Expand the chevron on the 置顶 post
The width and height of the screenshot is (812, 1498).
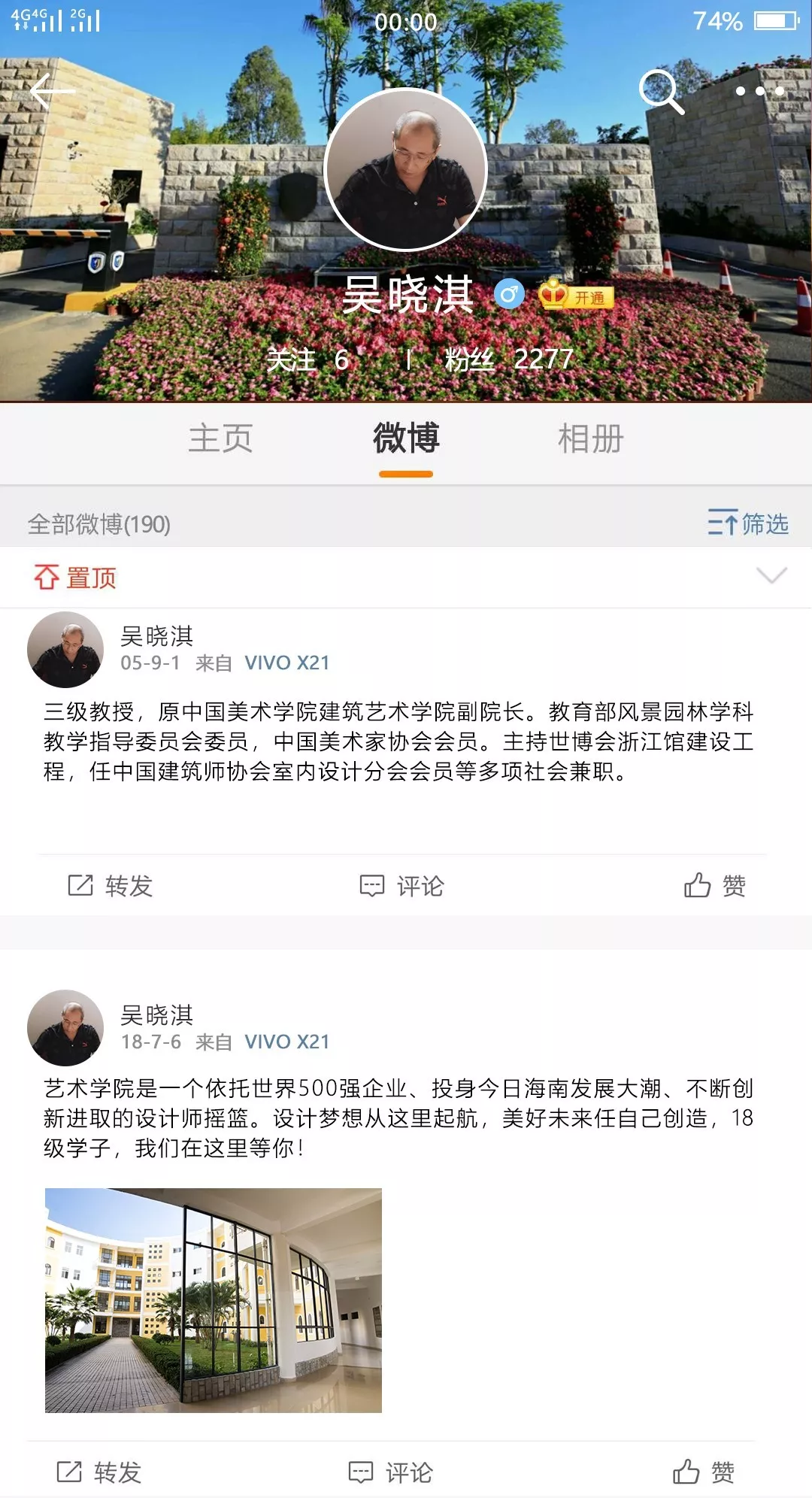coord(771,576)
